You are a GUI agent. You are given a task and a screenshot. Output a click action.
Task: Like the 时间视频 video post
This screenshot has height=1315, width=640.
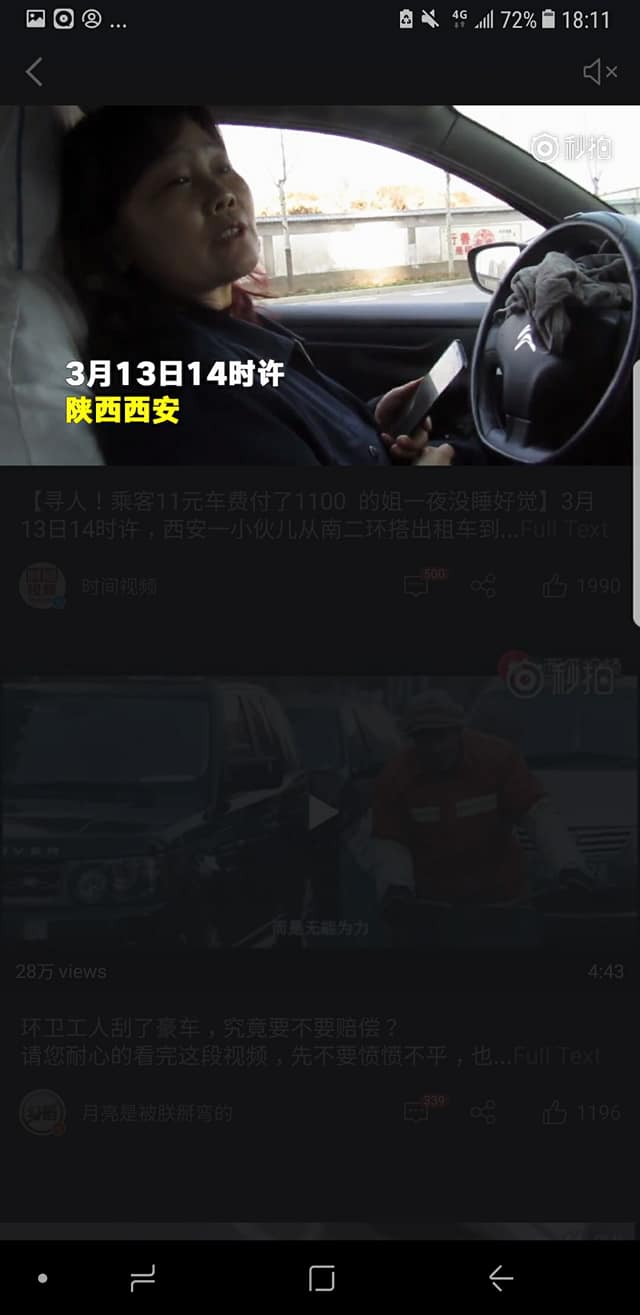click(x=555, y=586)
